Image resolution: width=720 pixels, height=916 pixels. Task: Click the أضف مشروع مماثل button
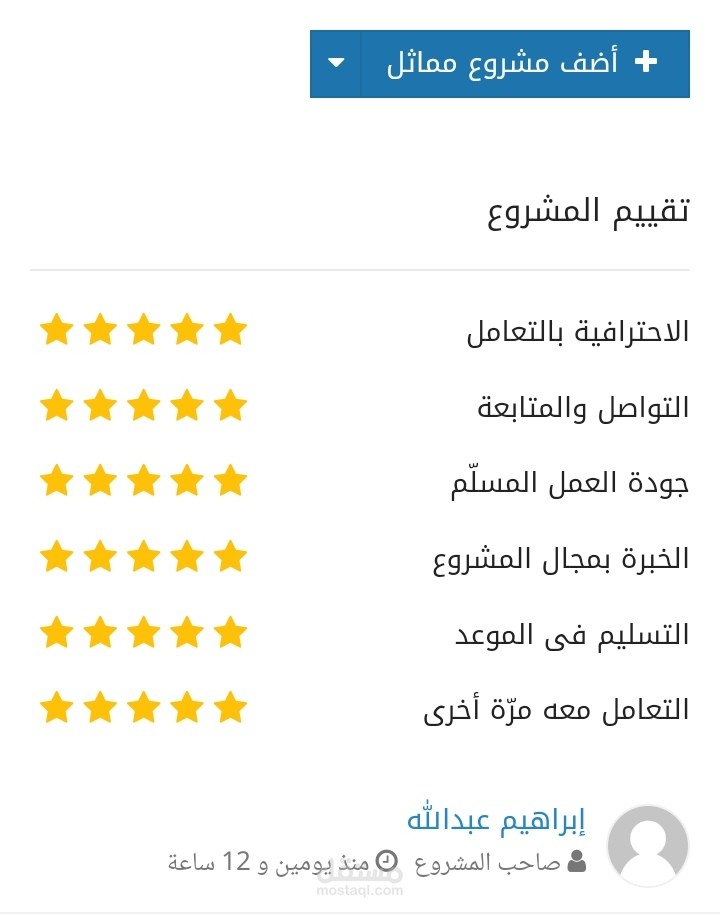[520, 63]
